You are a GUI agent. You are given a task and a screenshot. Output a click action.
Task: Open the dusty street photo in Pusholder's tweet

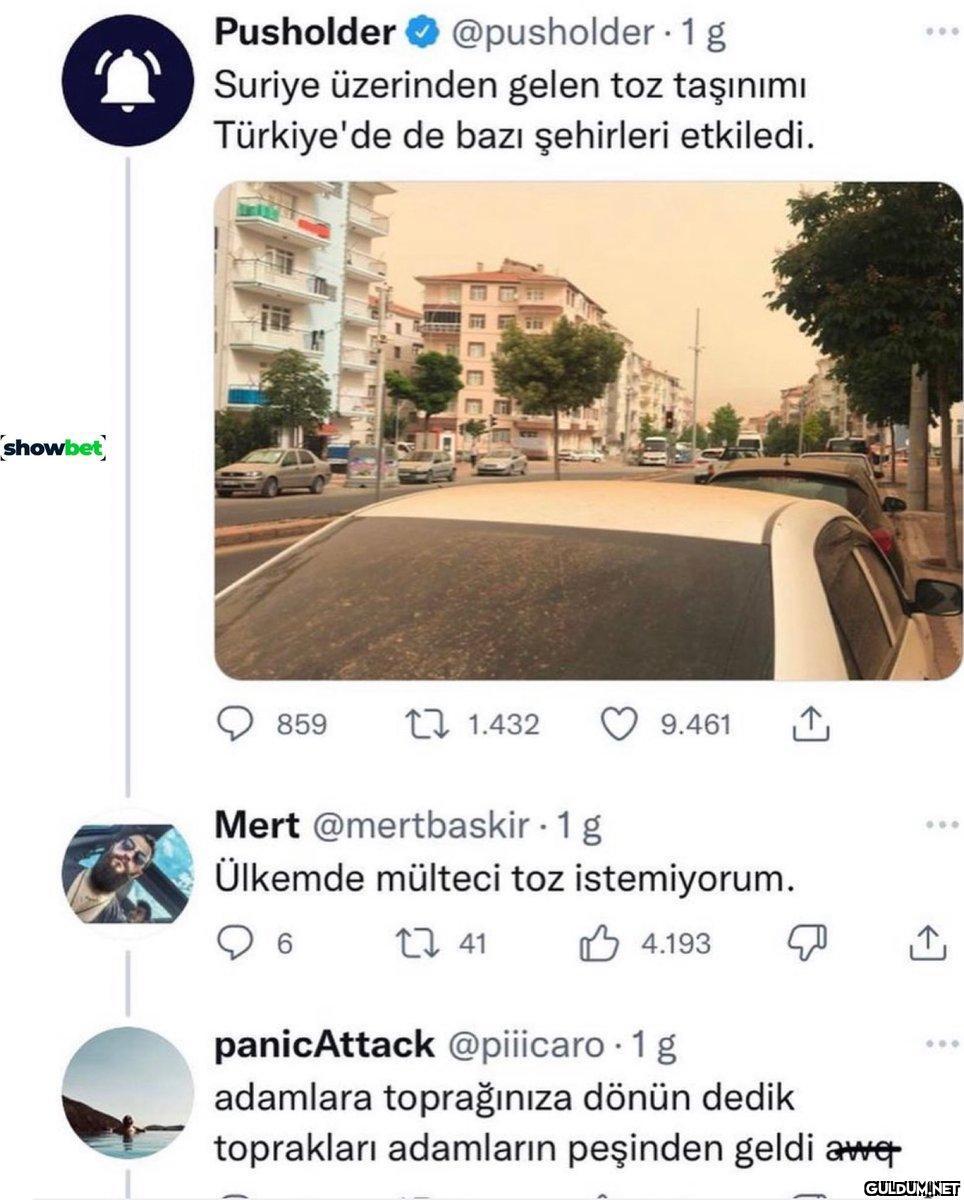coord(588,431)
